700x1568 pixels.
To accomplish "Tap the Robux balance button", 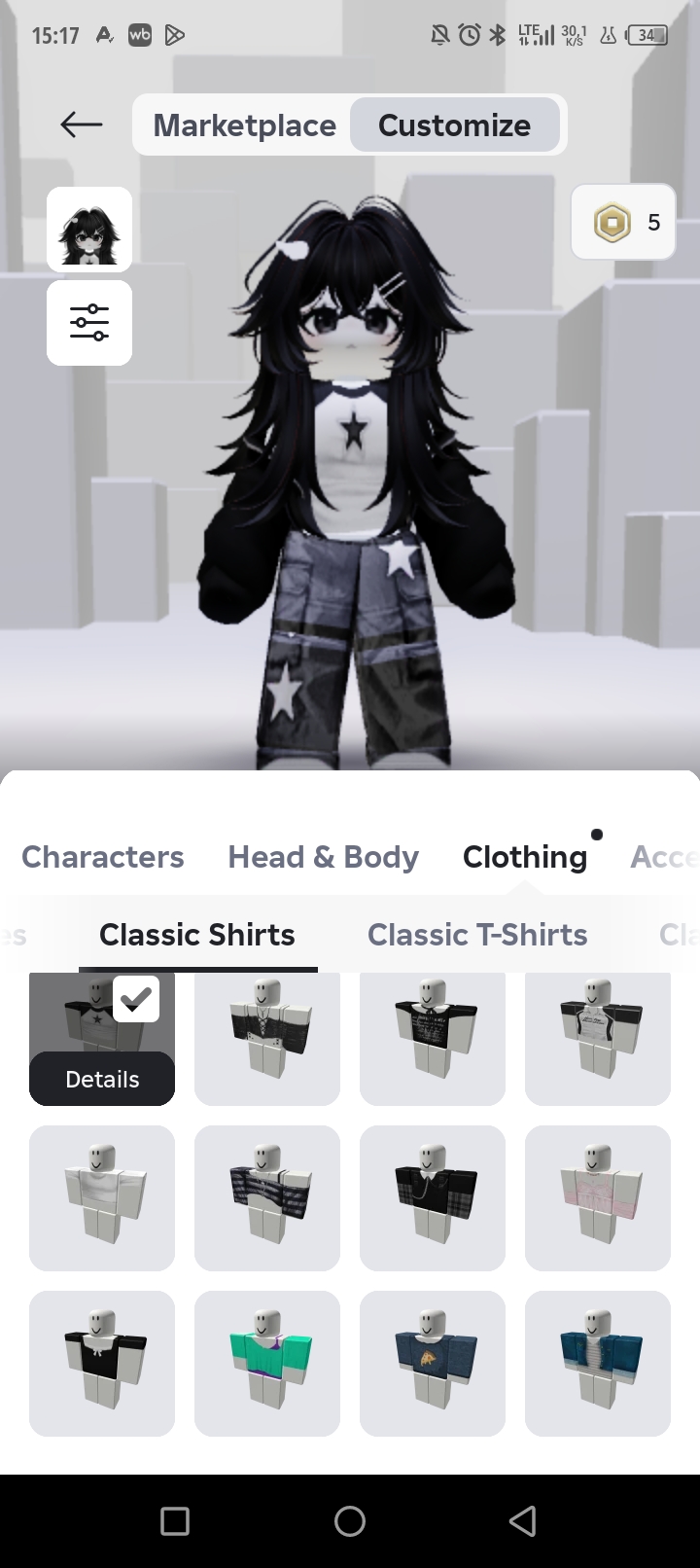I will (623, 223).
